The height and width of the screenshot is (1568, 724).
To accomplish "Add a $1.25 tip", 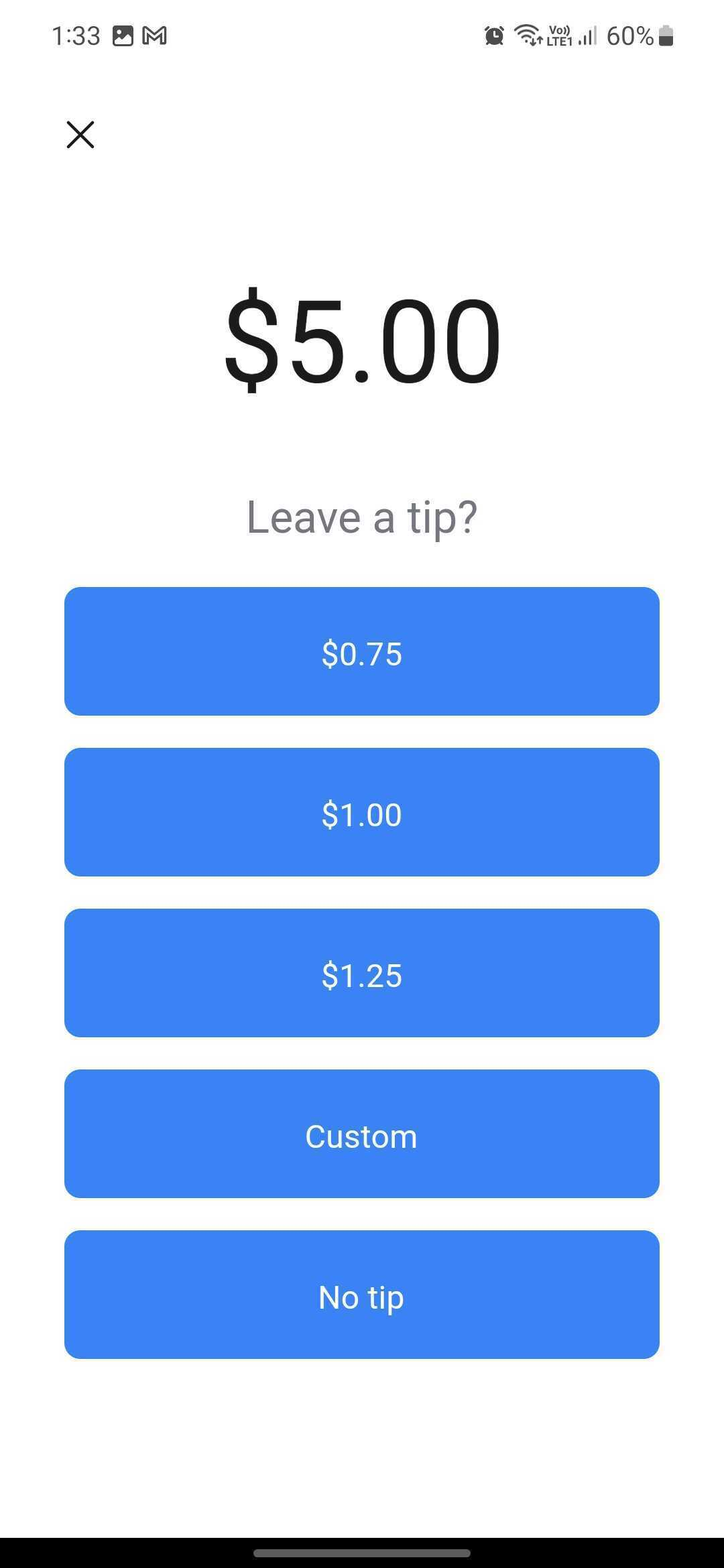I will [362, 973].
